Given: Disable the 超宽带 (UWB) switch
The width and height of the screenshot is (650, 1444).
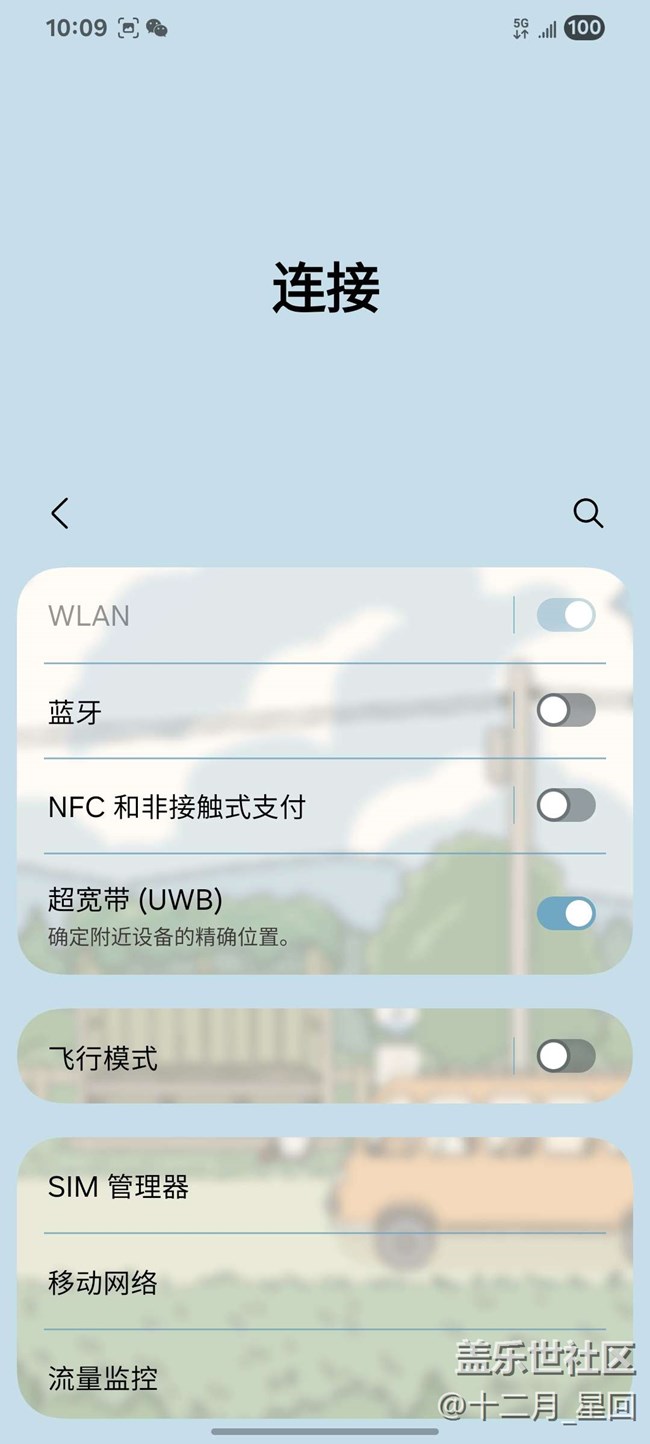Looking at the screenshot, I should (566, 913).
